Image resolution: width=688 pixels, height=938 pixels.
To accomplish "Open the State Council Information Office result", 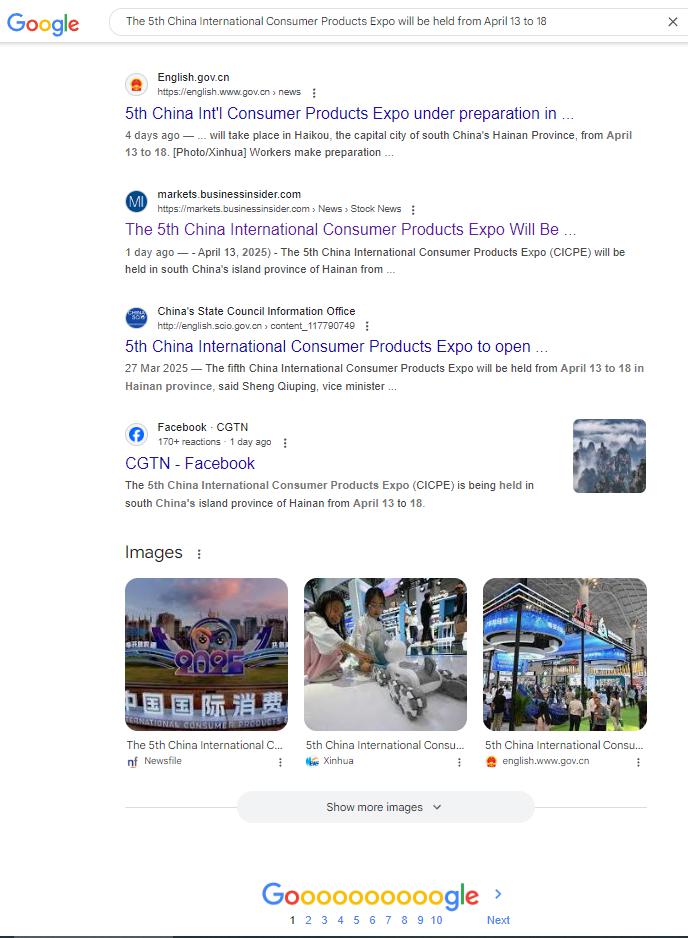I will (336, 347).
